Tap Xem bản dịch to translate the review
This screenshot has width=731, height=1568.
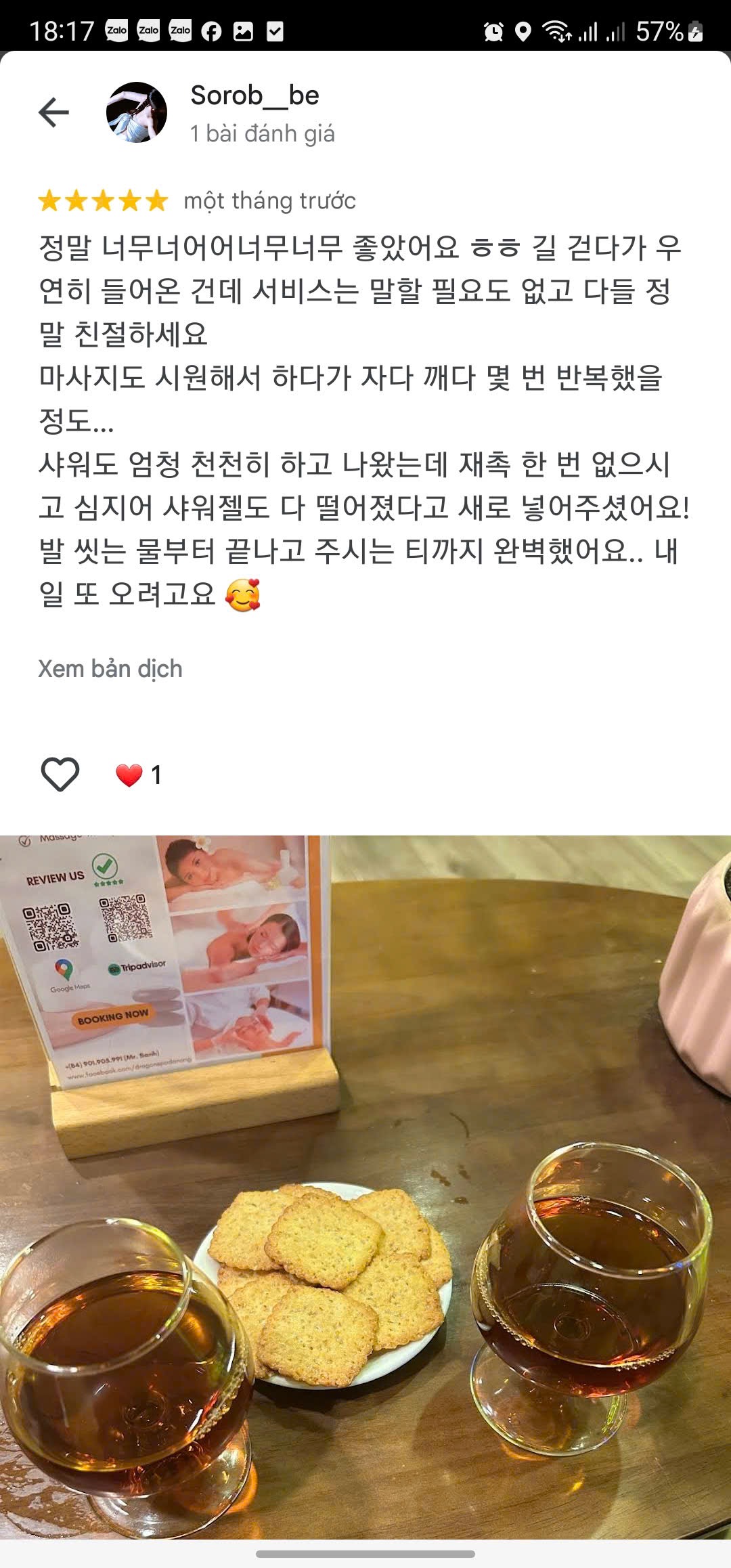tap(110, 669)
